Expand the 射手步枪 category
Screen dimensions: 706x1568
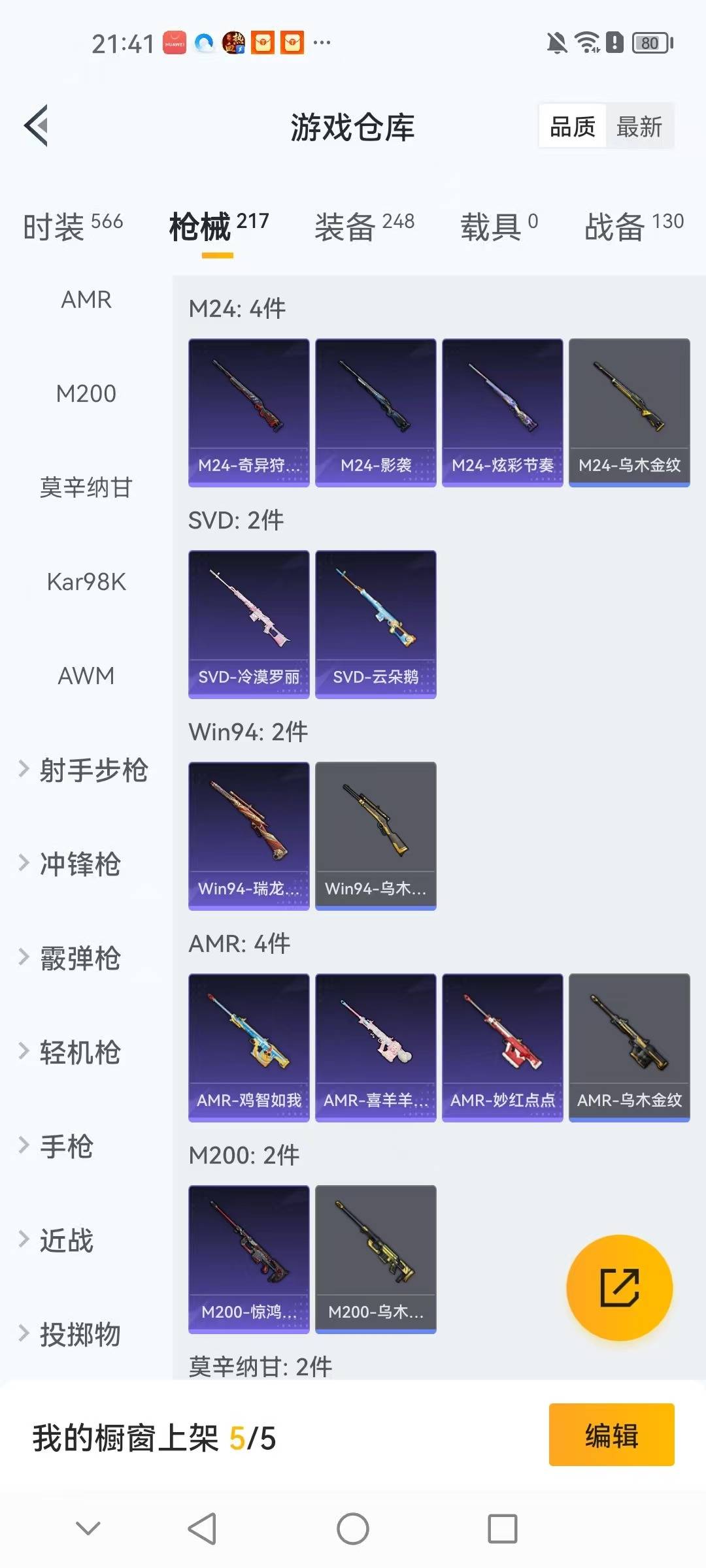click(85, 770)
